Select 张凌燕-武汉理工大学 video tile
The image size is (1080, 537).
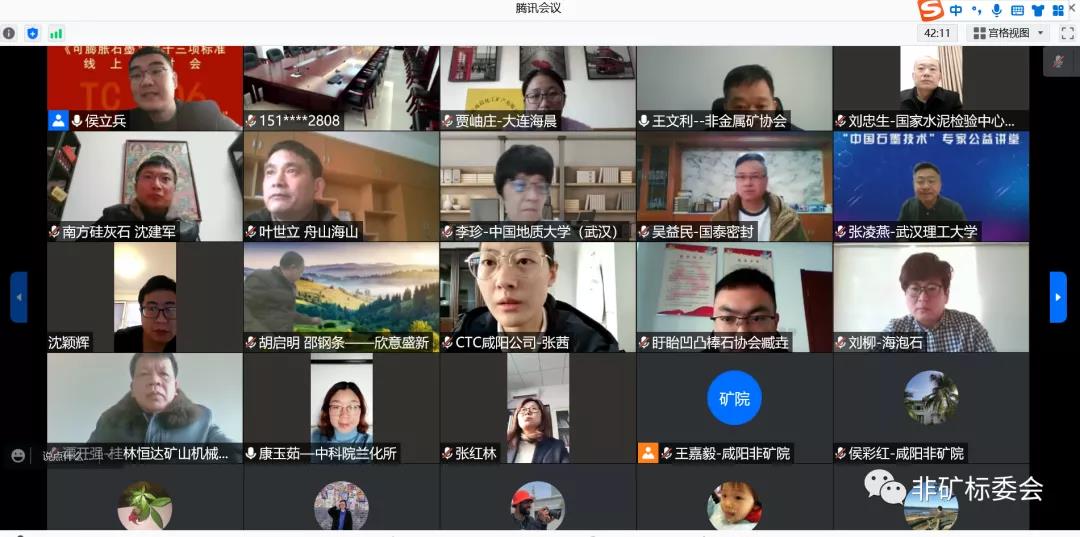(930, 187)
